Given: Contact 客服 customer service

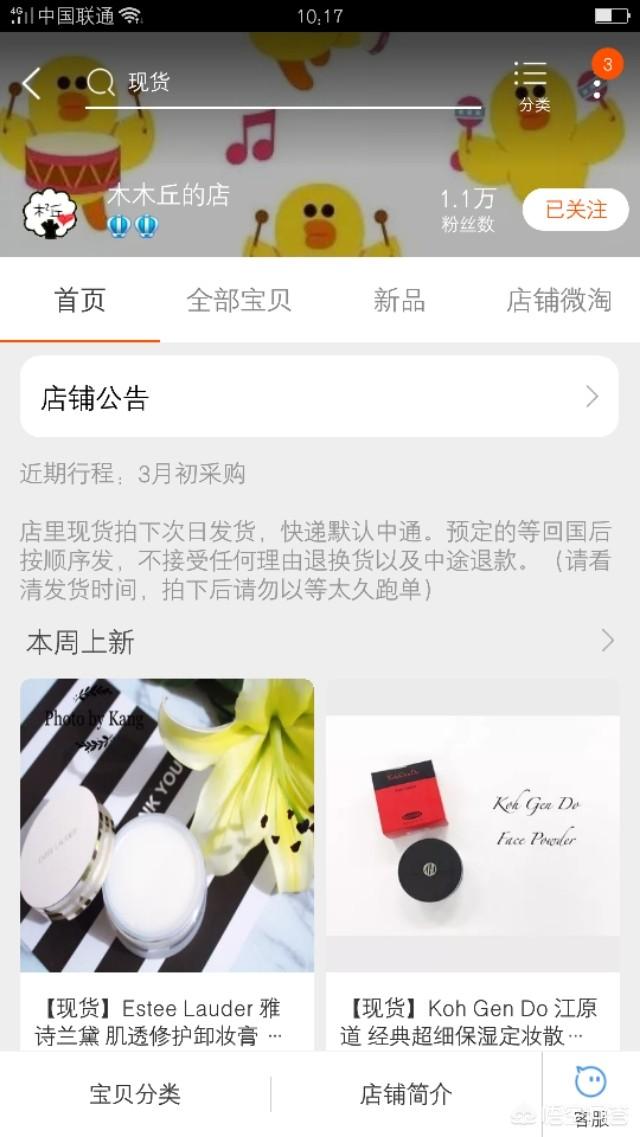Looking at the screenshot, I should click(591, 1094).
